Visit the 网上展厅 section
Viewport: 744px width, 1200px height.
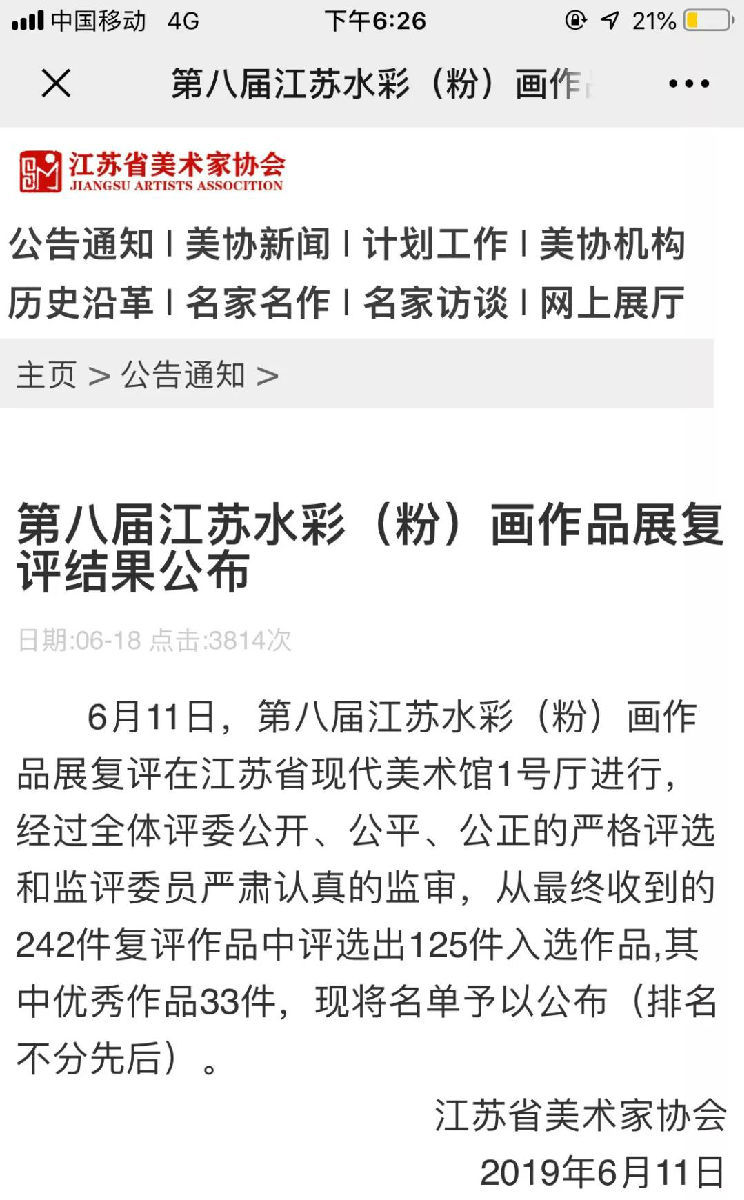[x=612, y=303]
